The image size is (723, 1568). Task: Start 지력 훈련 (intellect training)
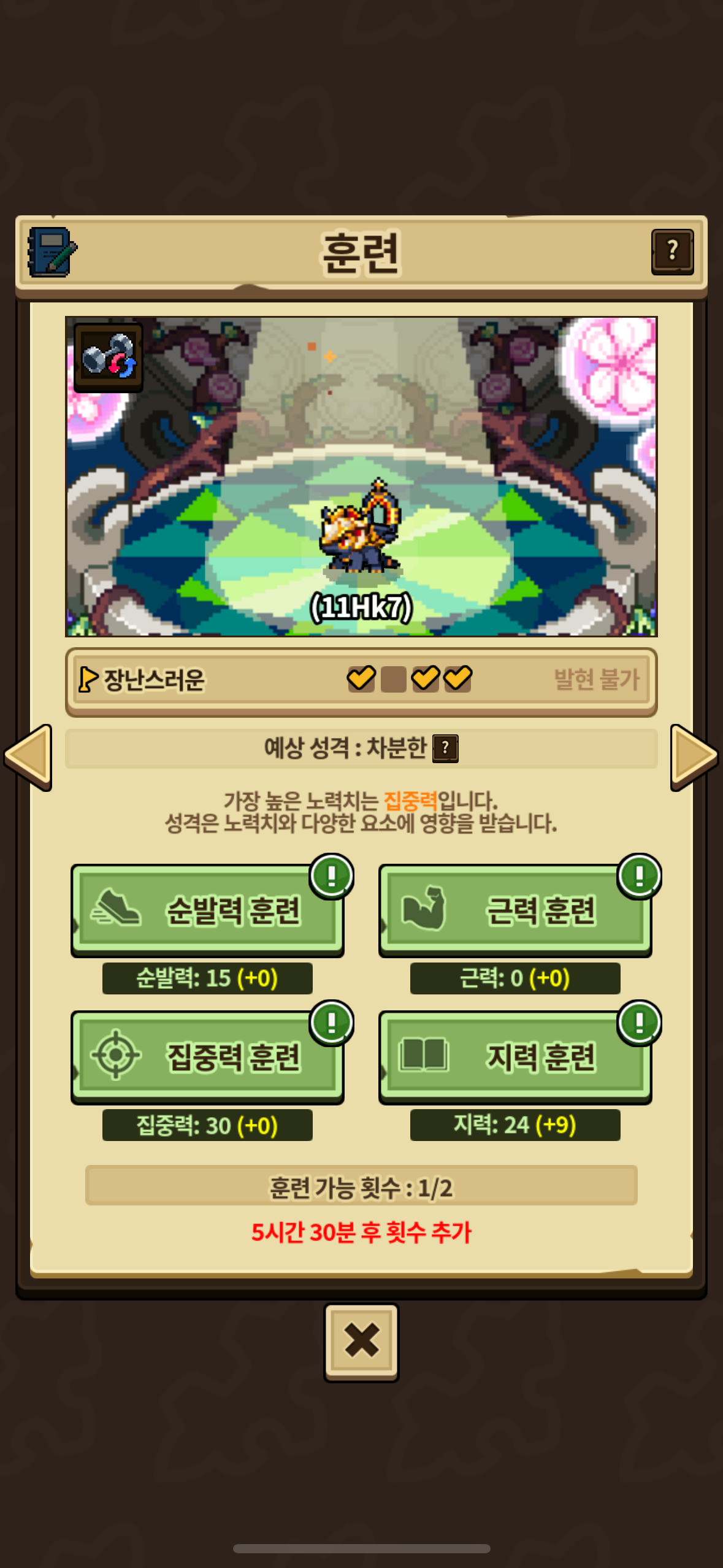515,1056
